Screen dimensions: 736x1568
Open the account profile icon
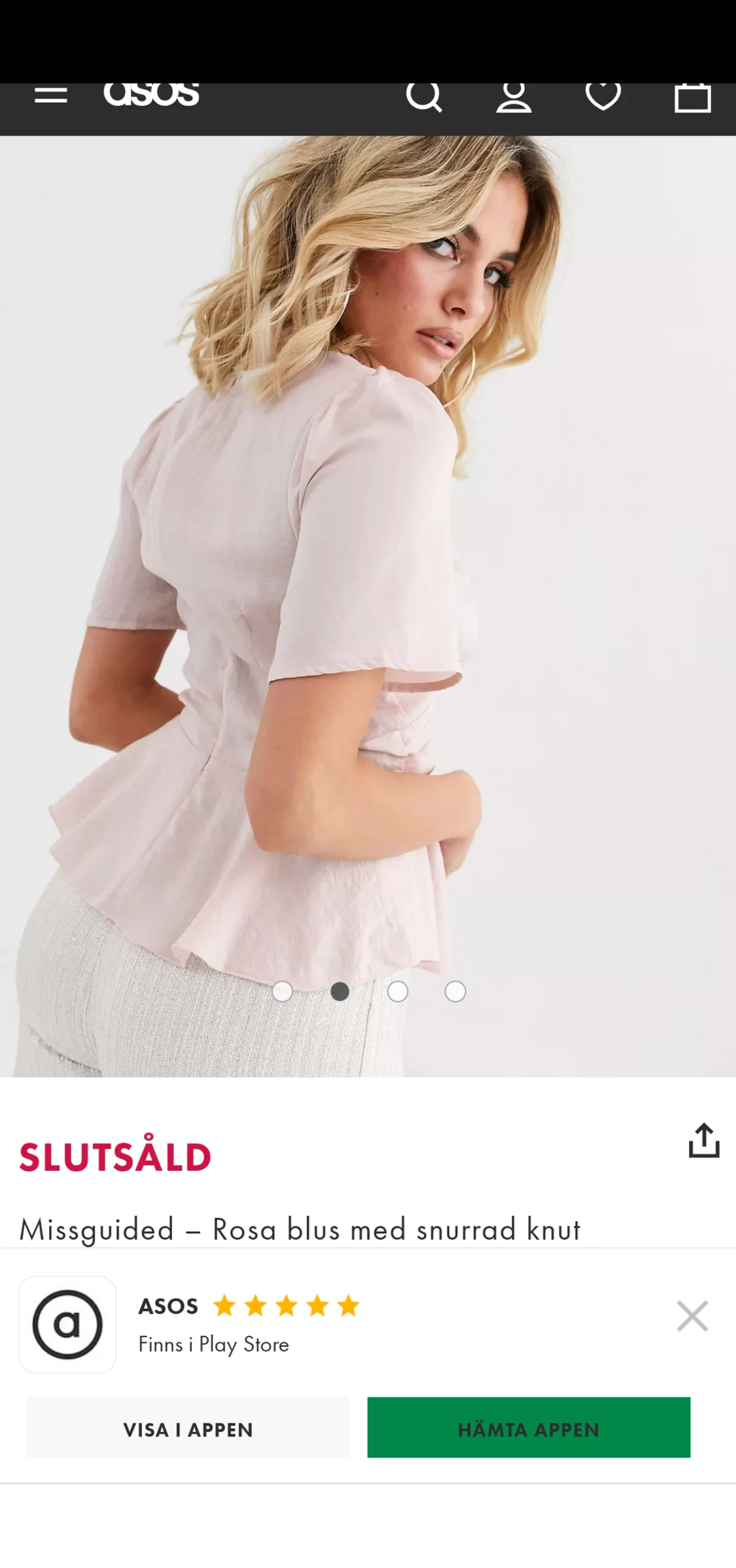(514, 98)
